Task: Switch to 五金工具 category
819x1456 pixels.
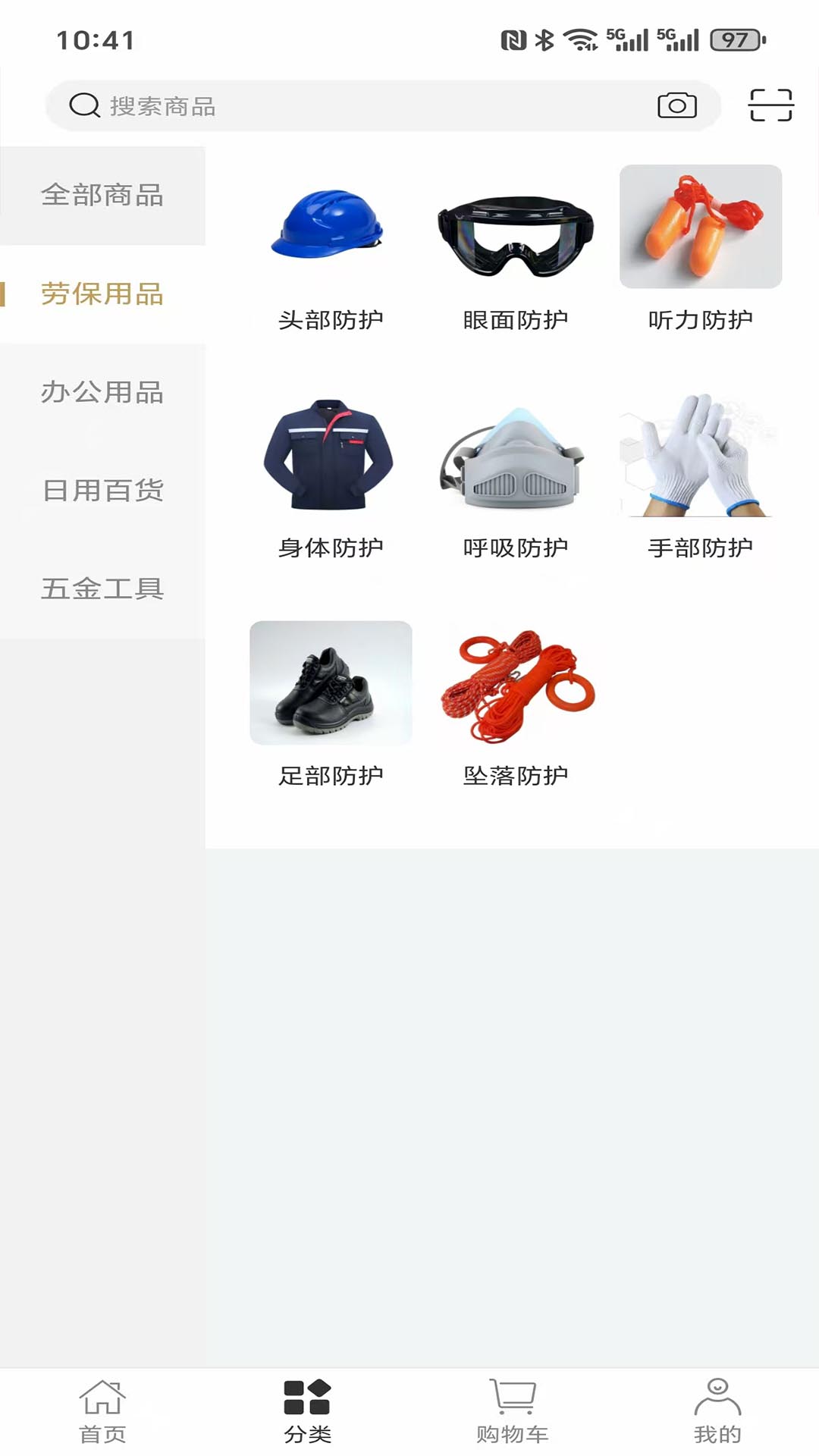Action: pos(102,589)
